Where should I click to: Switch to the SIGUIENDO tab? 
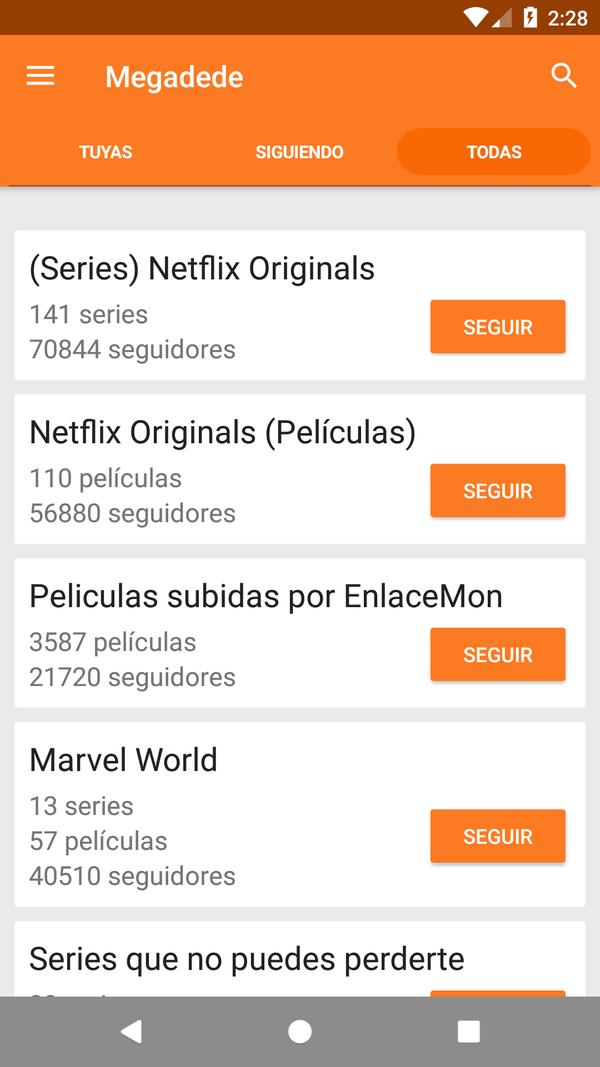299,152
